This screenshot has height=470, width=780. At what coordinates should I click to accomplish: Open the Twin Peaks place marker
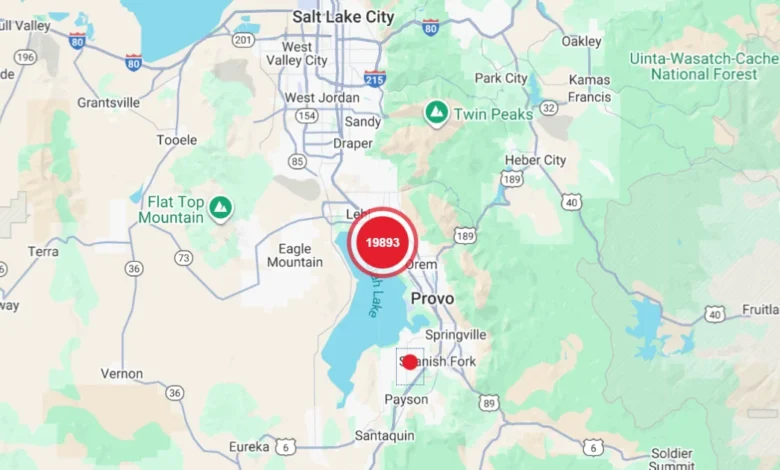pos(436,113)
